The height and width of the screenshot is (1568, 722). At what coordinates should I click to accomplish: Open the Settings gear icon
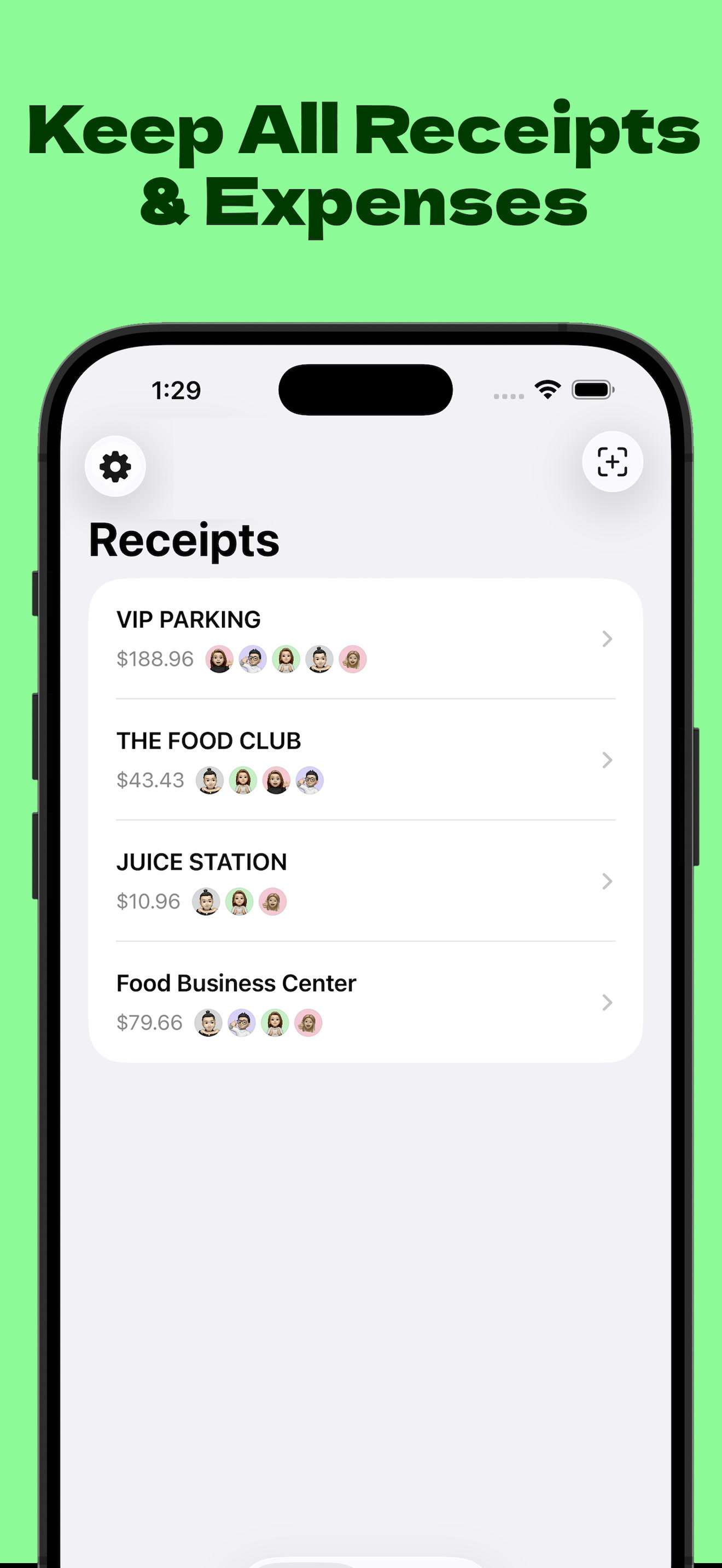(x=115, y=466)
